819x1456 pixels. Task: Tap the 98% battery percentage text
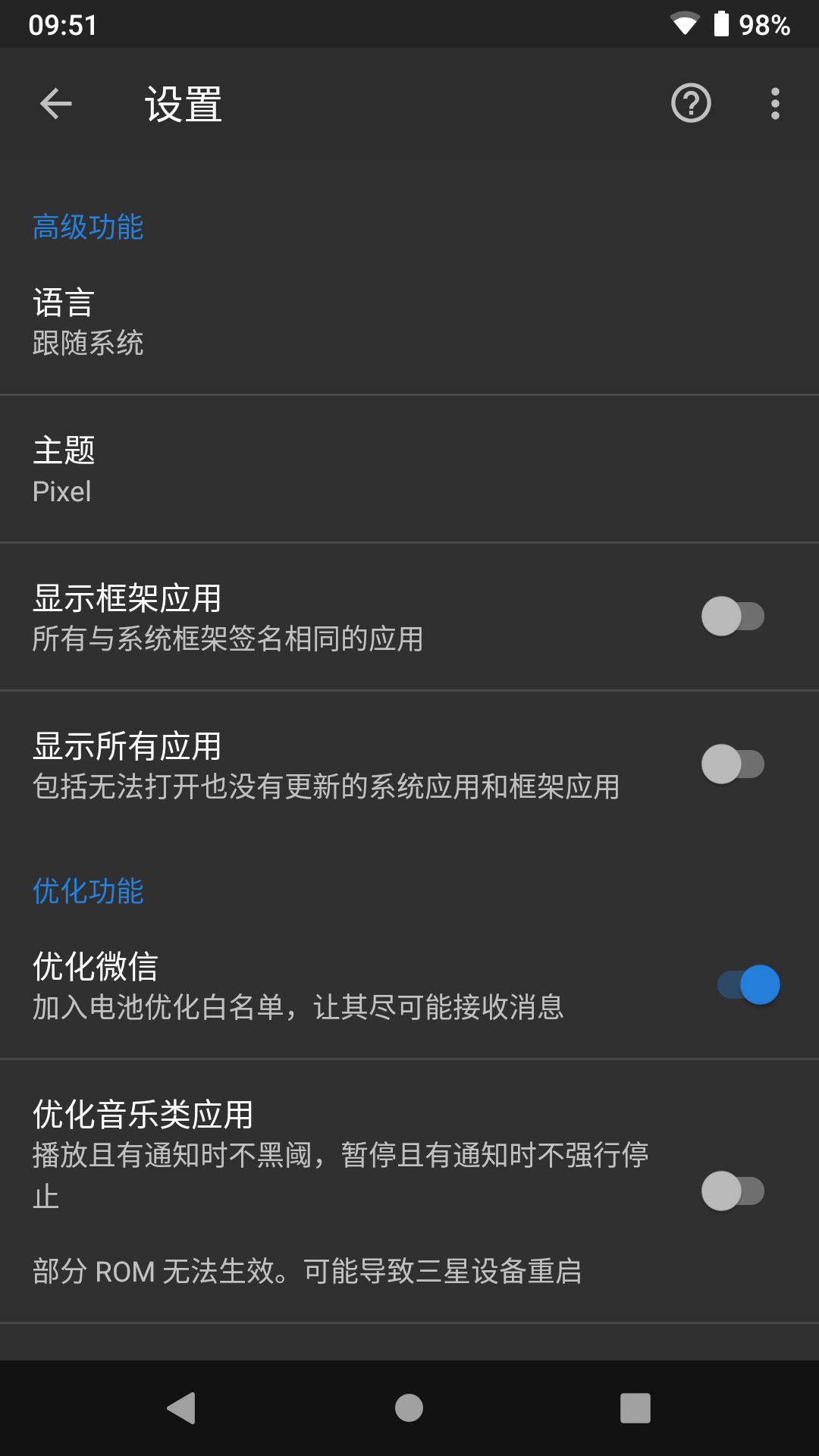pos(764,24)
